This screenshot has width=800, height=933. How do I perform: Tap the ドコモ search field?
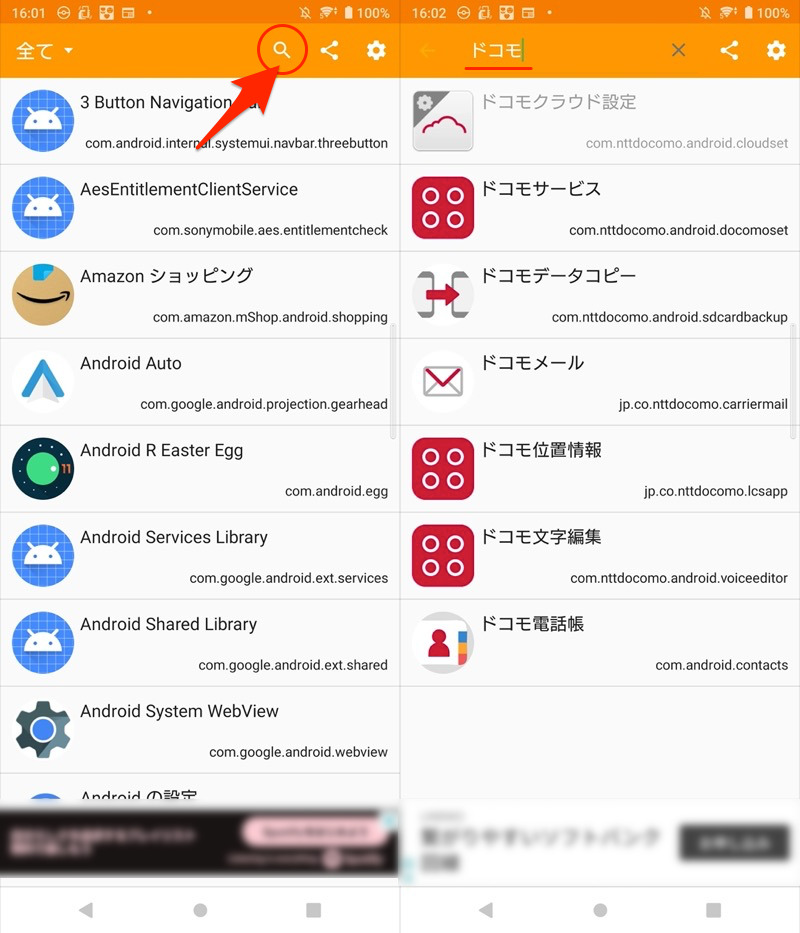point(570,51)
